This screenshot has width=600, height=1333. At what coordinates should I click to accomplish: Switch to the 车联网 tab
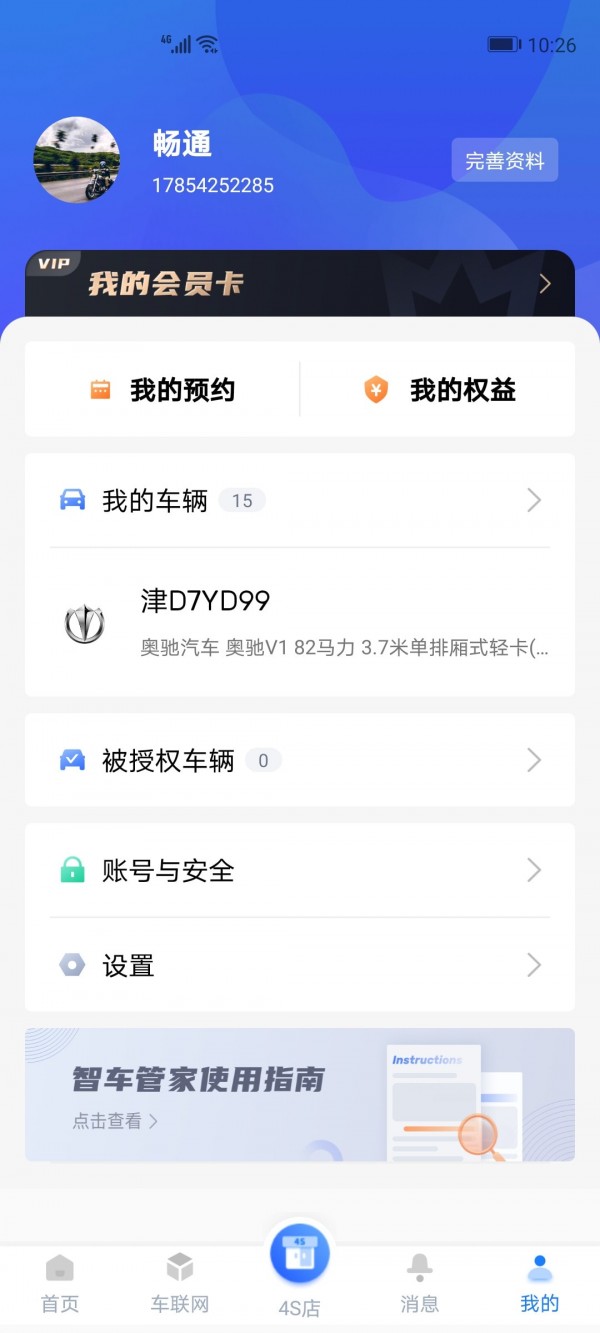180,1283
